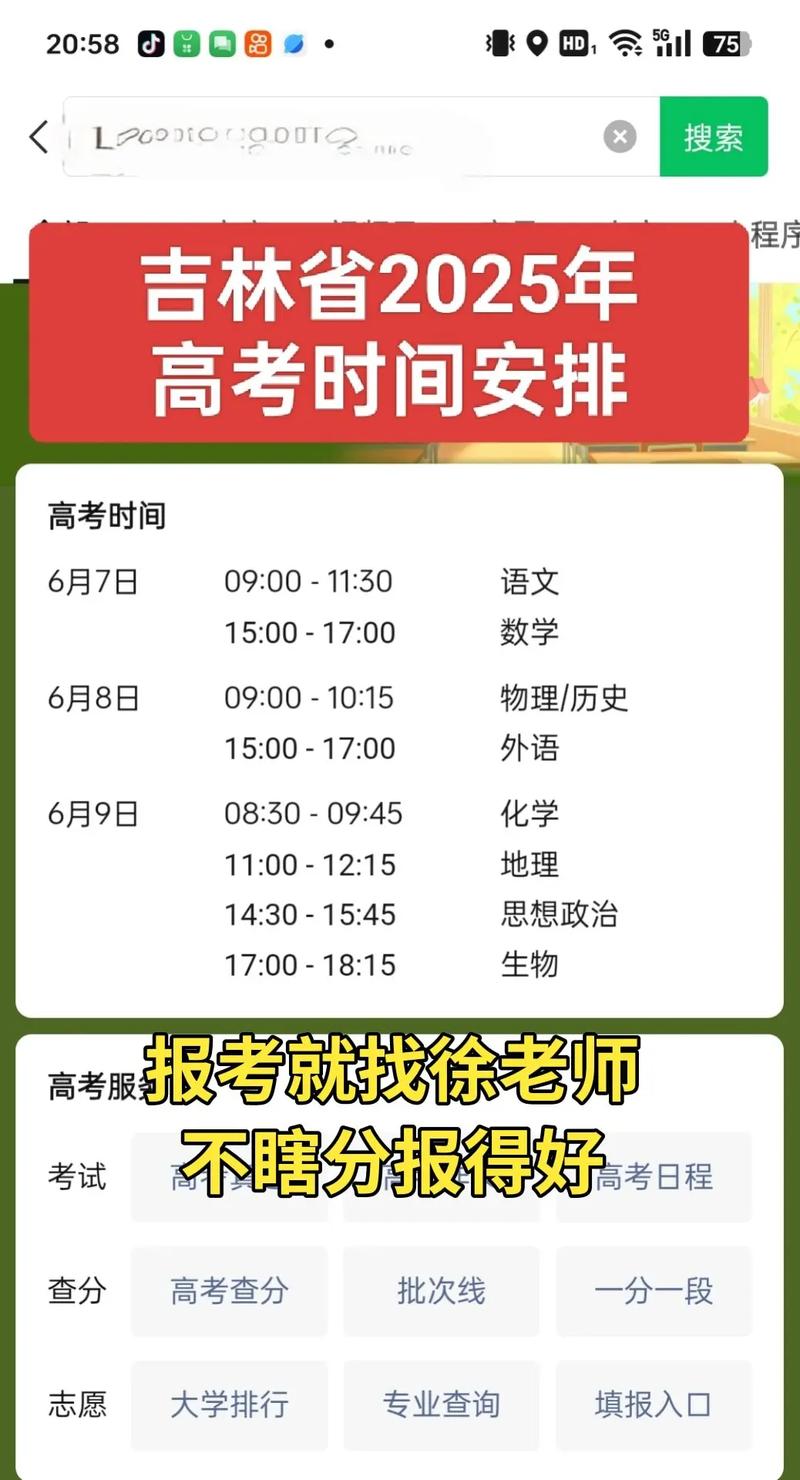Open the 填报入口 application entry

tap(655, 1405)
